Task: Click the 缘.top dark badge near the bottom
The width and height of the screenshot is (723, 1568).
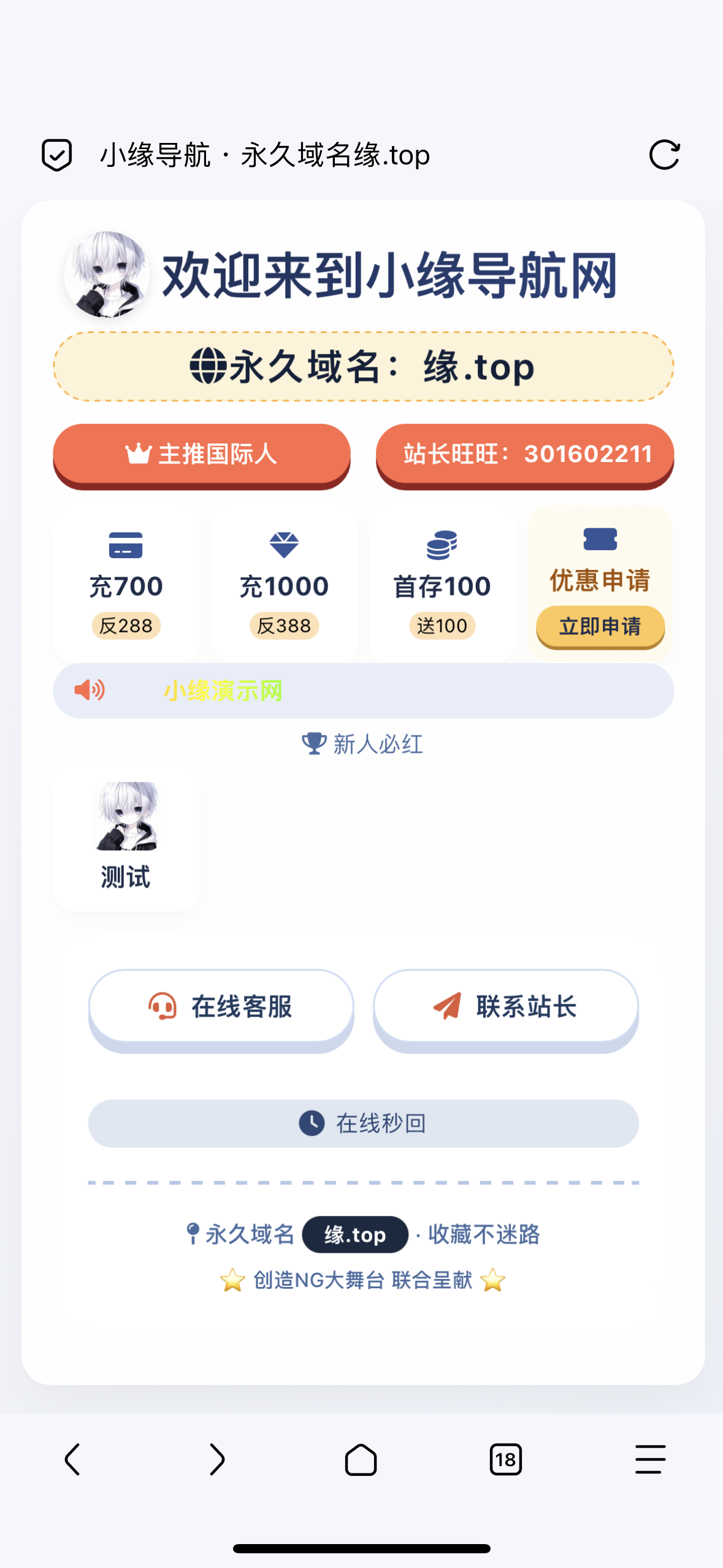Action: [354, 1235]
